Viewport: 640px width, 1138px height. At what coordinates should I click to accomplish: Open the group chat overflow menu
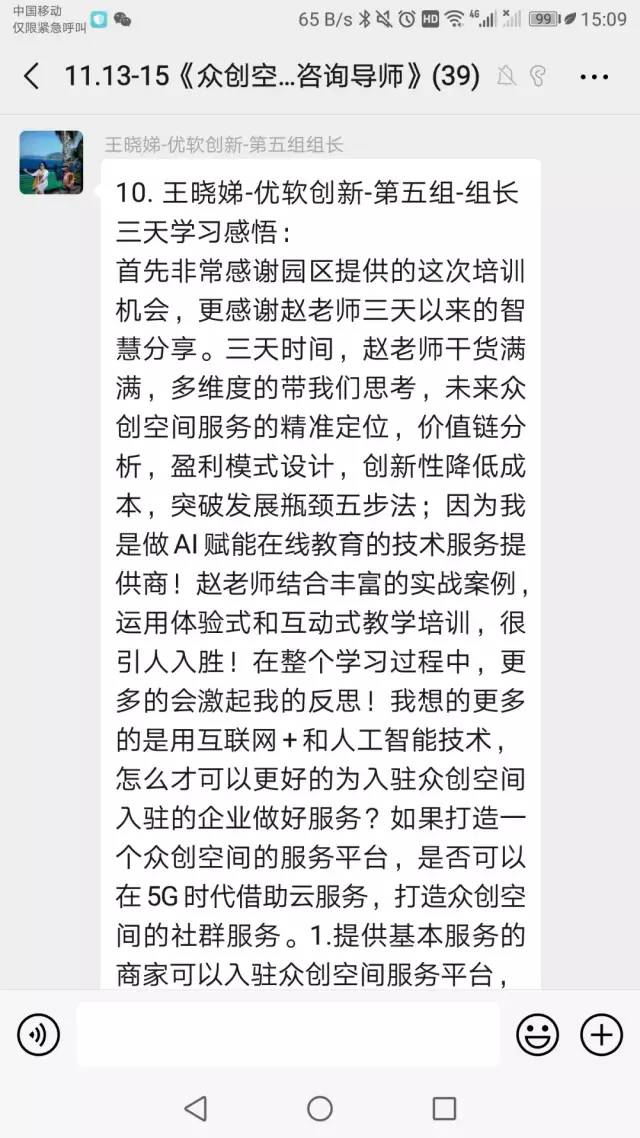594,76
